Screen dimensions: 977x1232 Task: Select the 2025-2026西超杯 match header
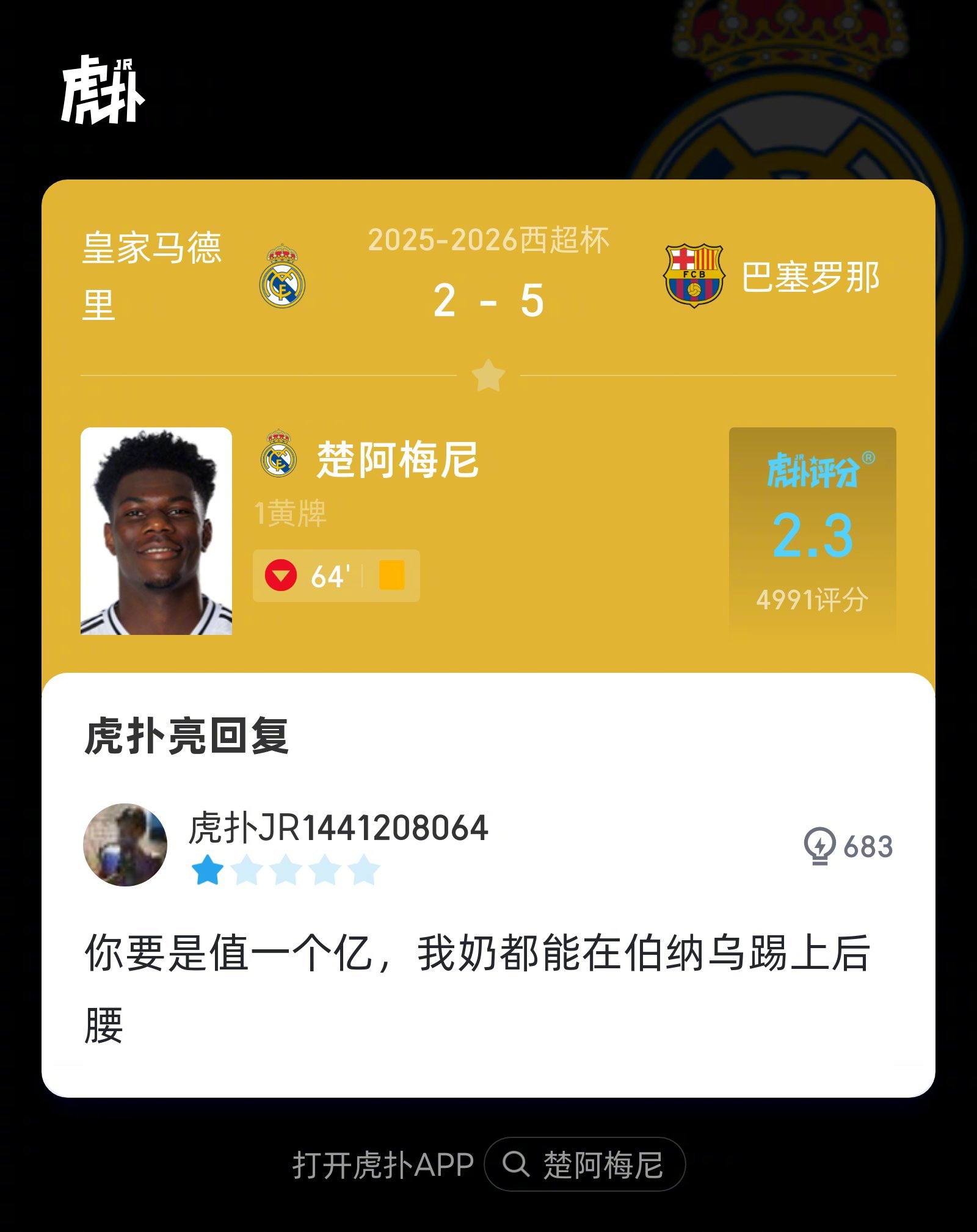(488, 239)
